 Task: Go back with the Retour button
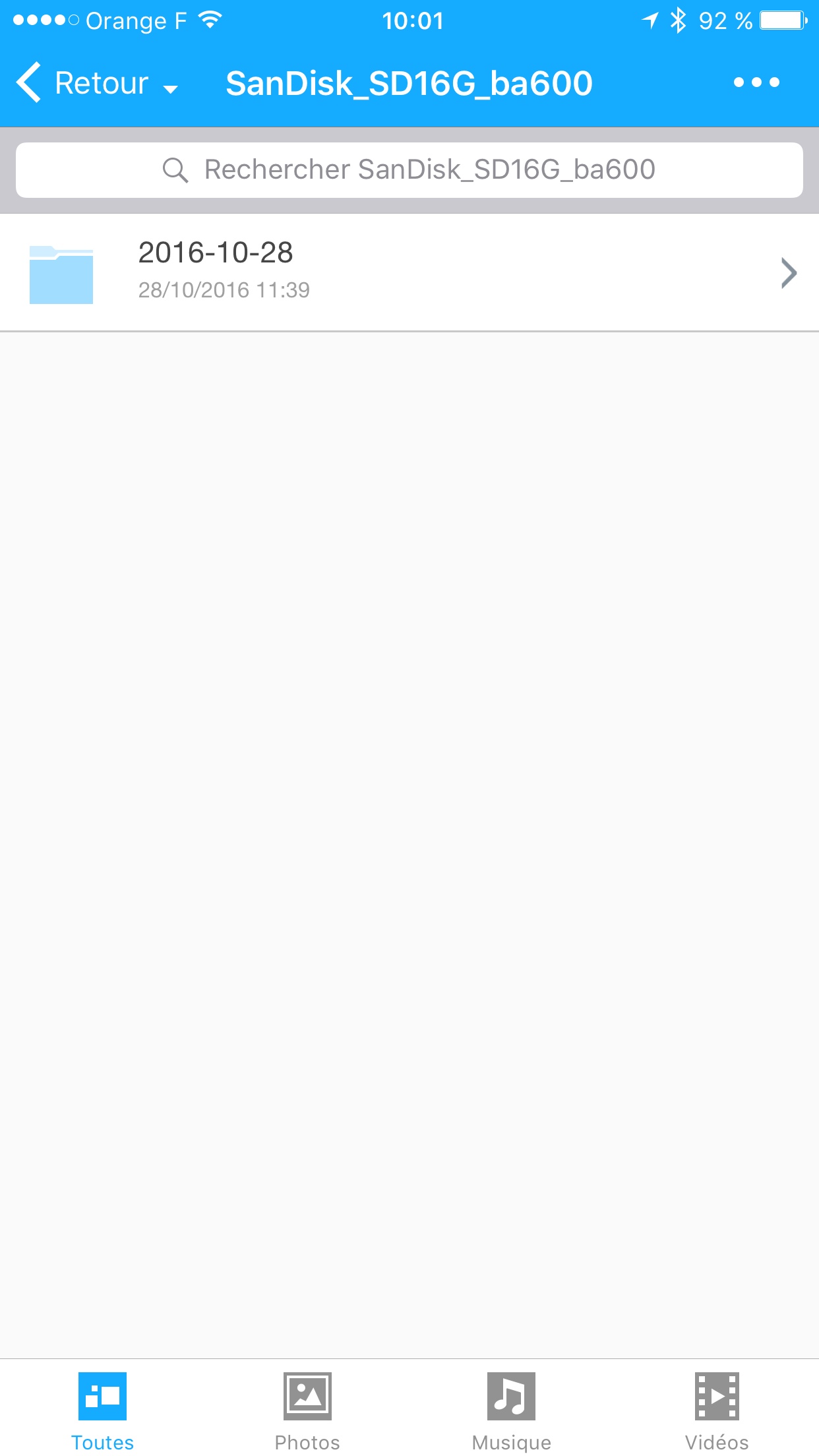tap(82, 83)
